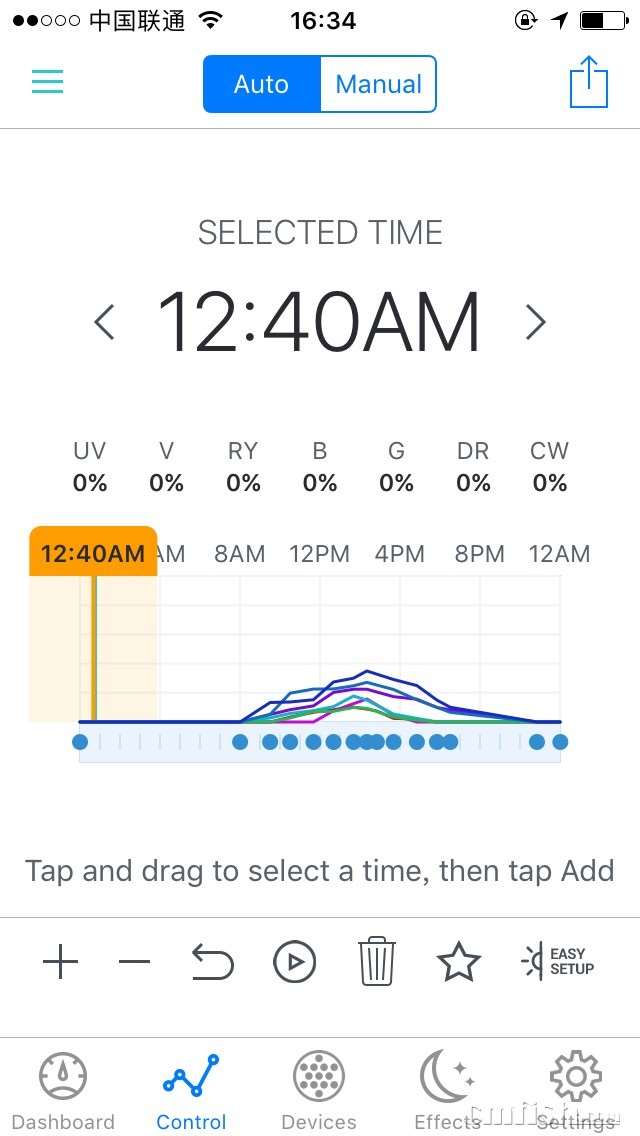Screen dimensions: 640x1136
Task: Open the Dashboard tab
Action: click(x=63, y=1090)
